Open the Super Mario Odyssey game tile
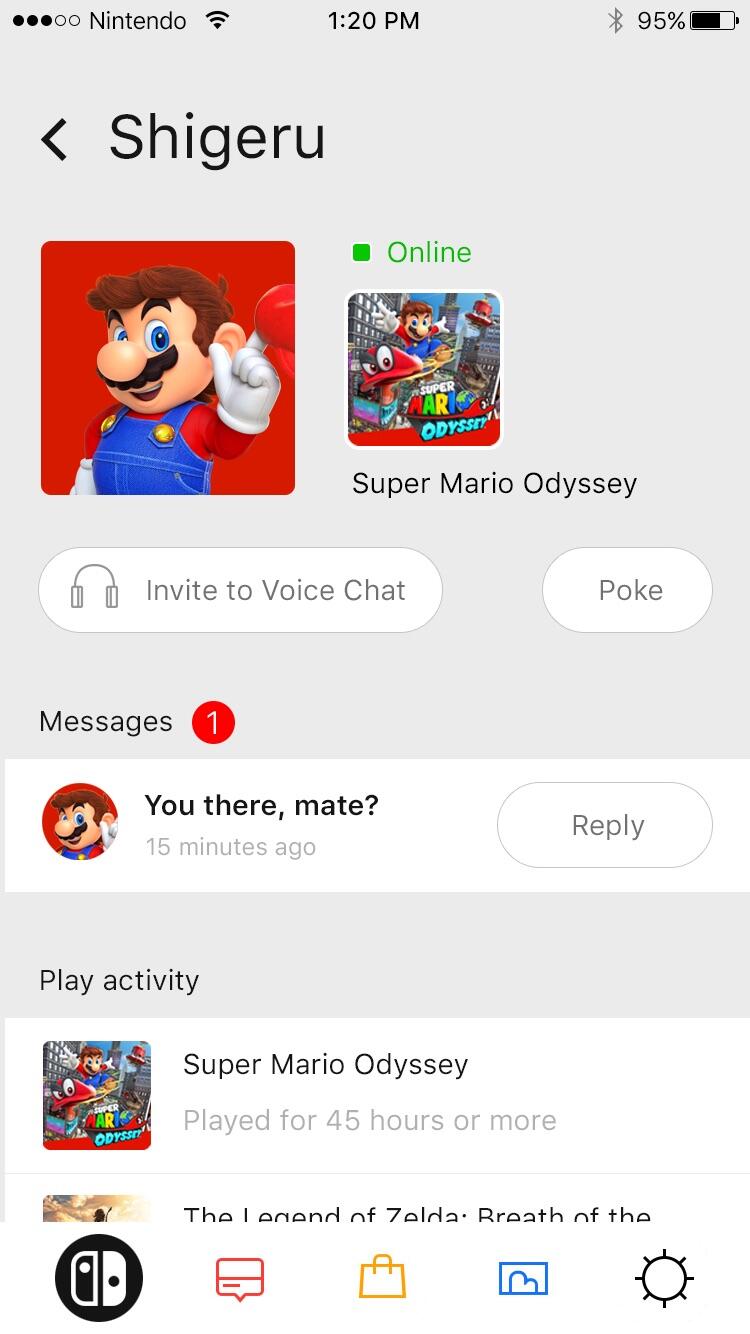This screenshot has width=750, height=1334. coord(423,370)
